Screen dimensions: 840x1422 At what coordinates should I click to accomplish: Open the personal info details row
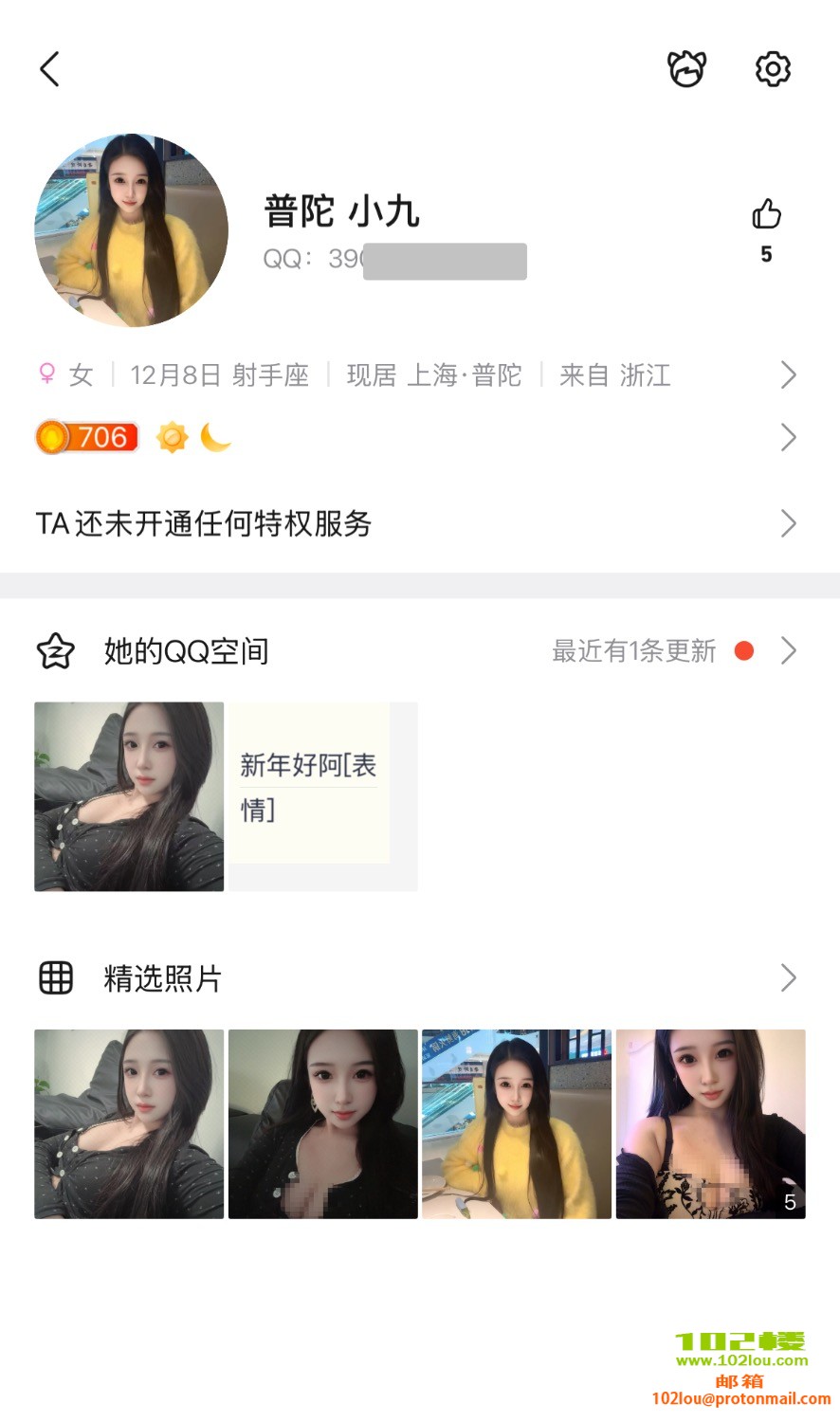pos(417,375)
